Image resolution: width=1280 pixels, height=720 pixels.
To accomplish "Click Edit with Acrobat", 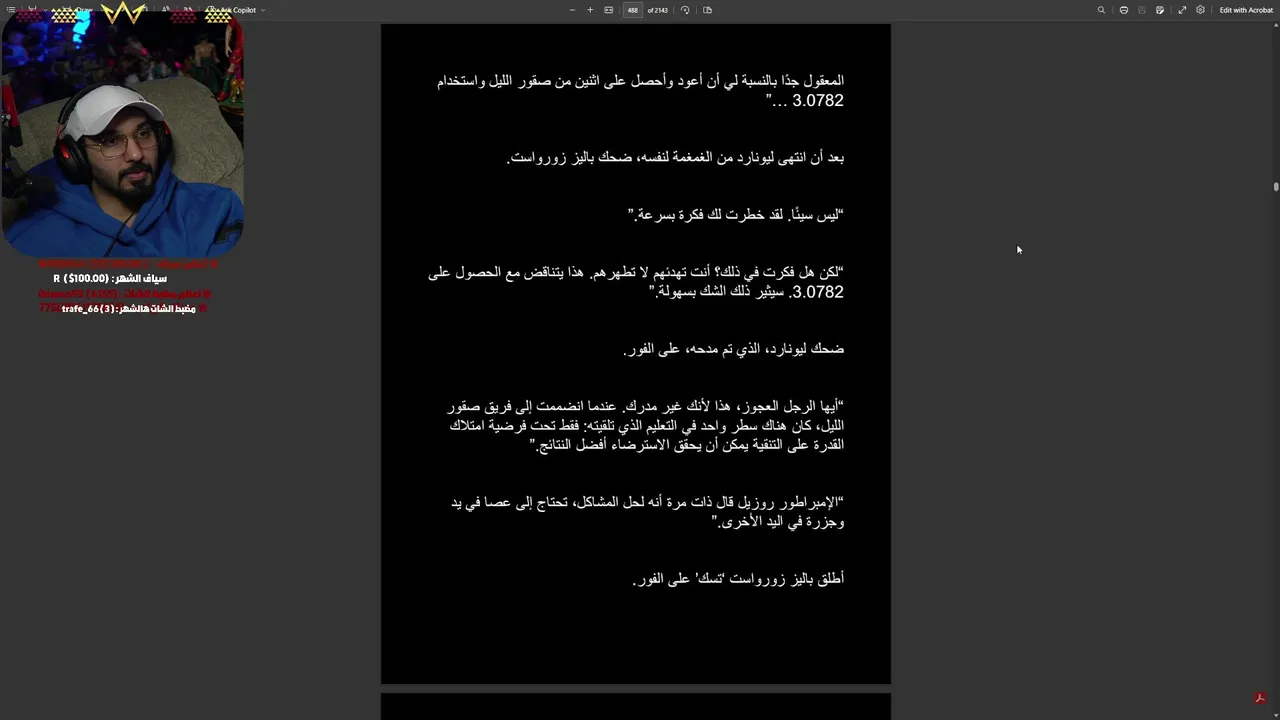I will pyautogui.click(x=1246, y=10).
